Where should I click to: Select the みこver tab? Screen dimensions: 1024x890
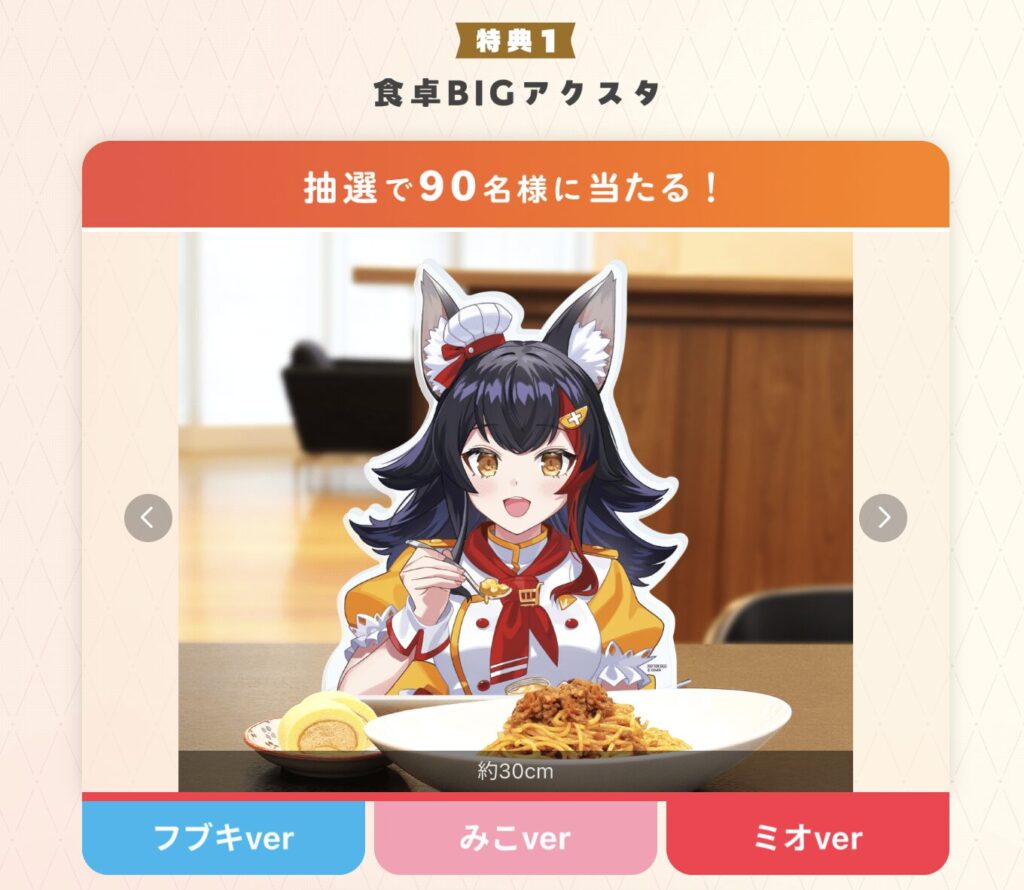(x=515, y=838)
